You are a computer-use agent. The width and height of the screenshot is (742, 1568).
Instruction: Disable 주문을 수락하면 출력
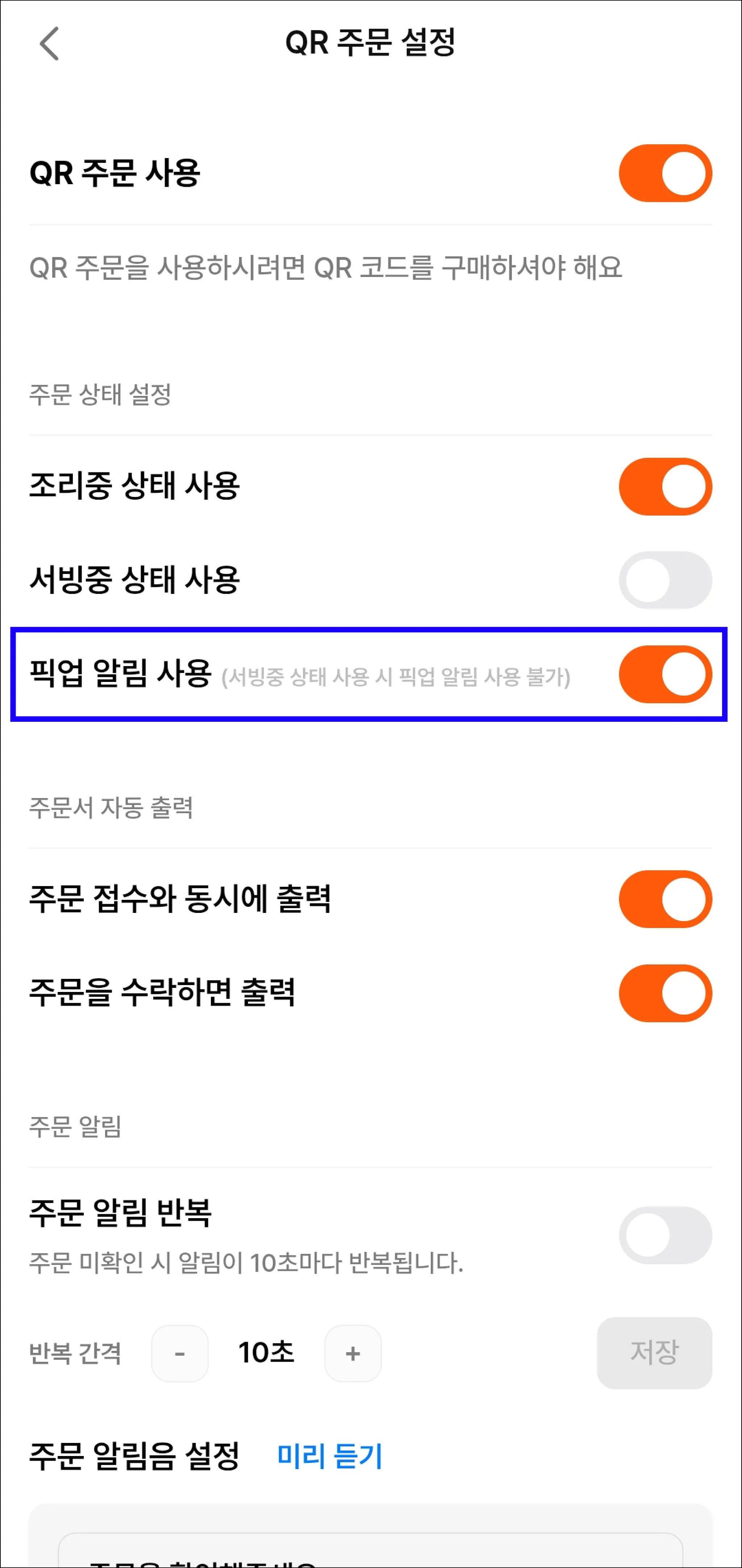[665, 993]
